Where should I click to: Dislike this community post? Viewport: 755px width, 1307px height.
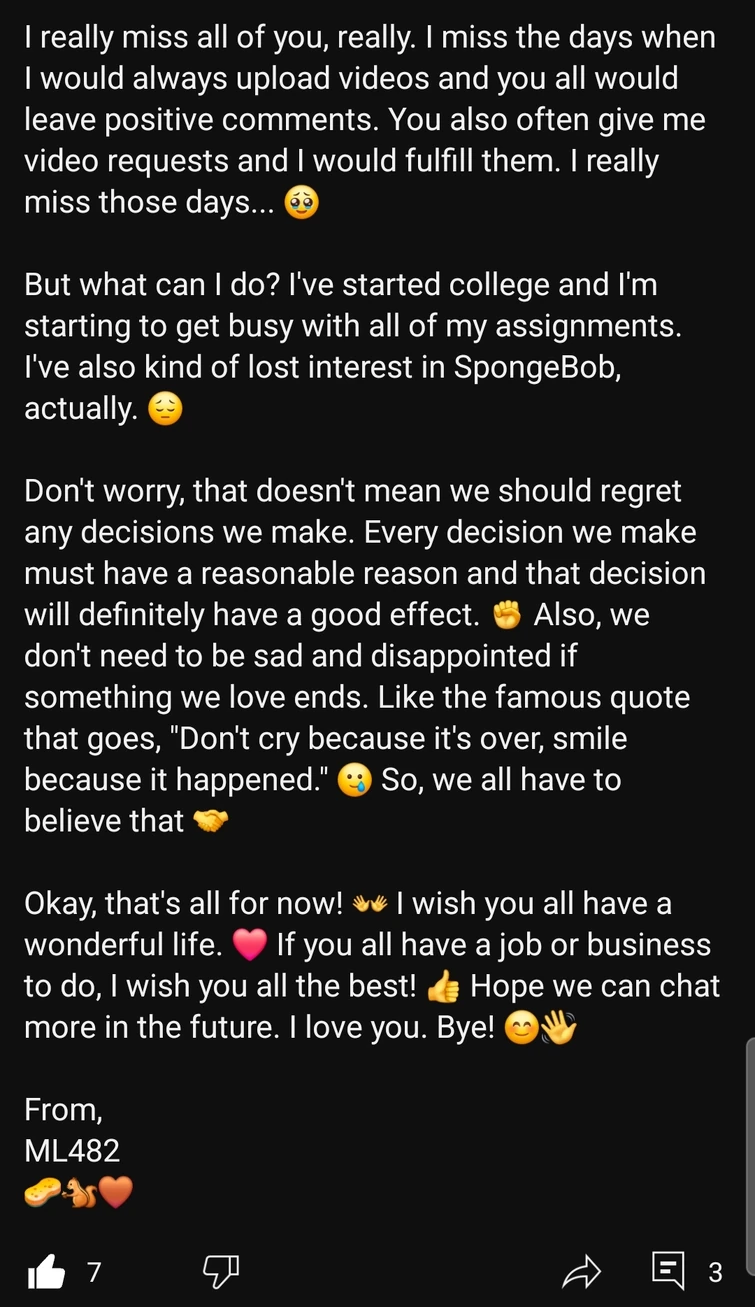[x=220, y=1271]
